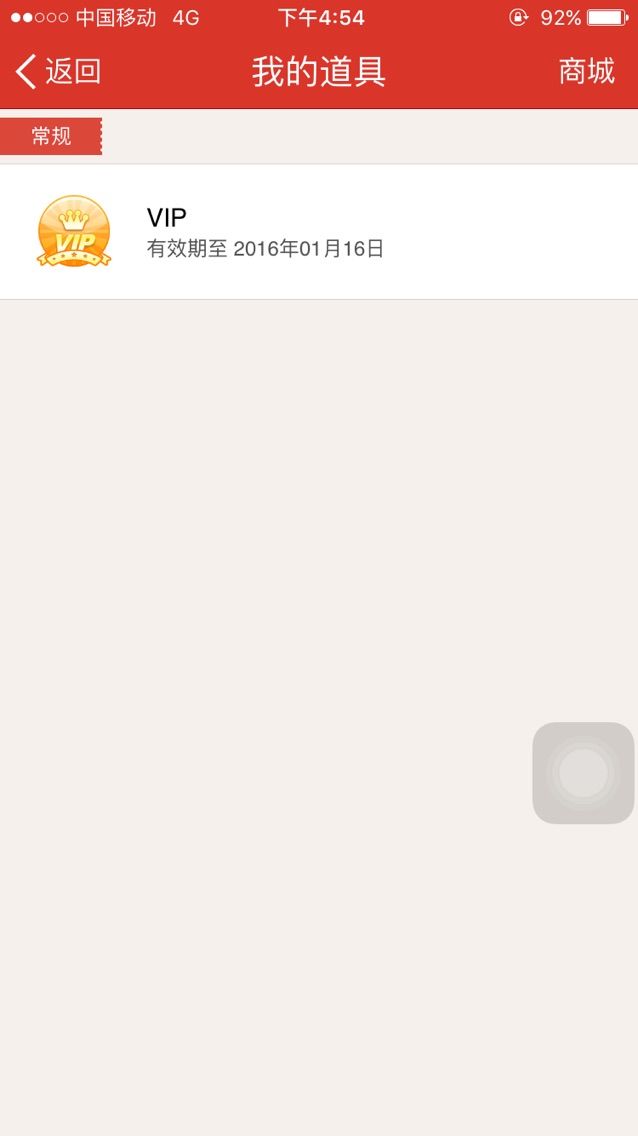Go back via 返回 button

pos(58,72)
